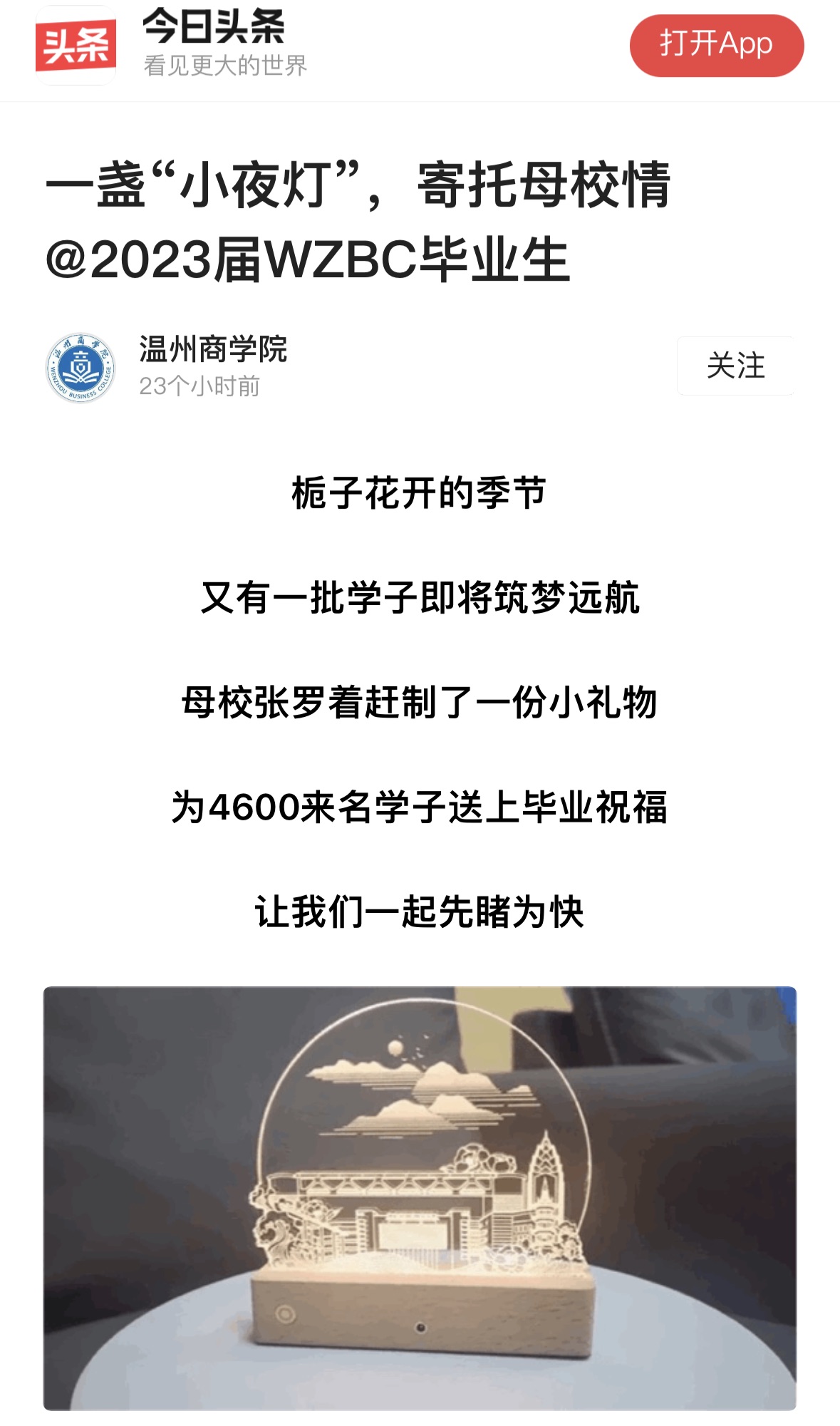Follow 温州商学院 with 关注 button
This screenshot has height=1426, width=840.
point(735,366)
